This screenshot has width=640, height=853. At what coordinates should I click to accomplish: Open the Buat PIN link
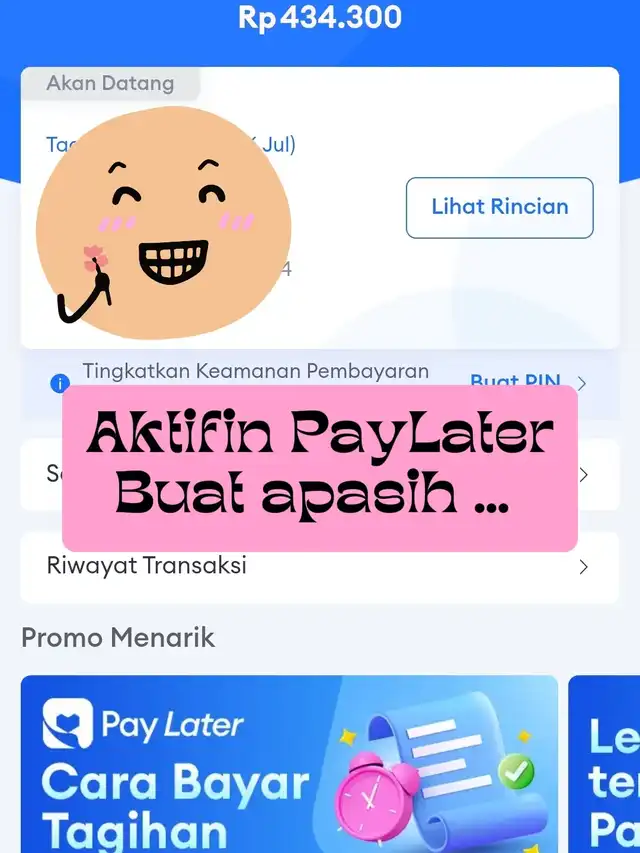click(515, 380)
